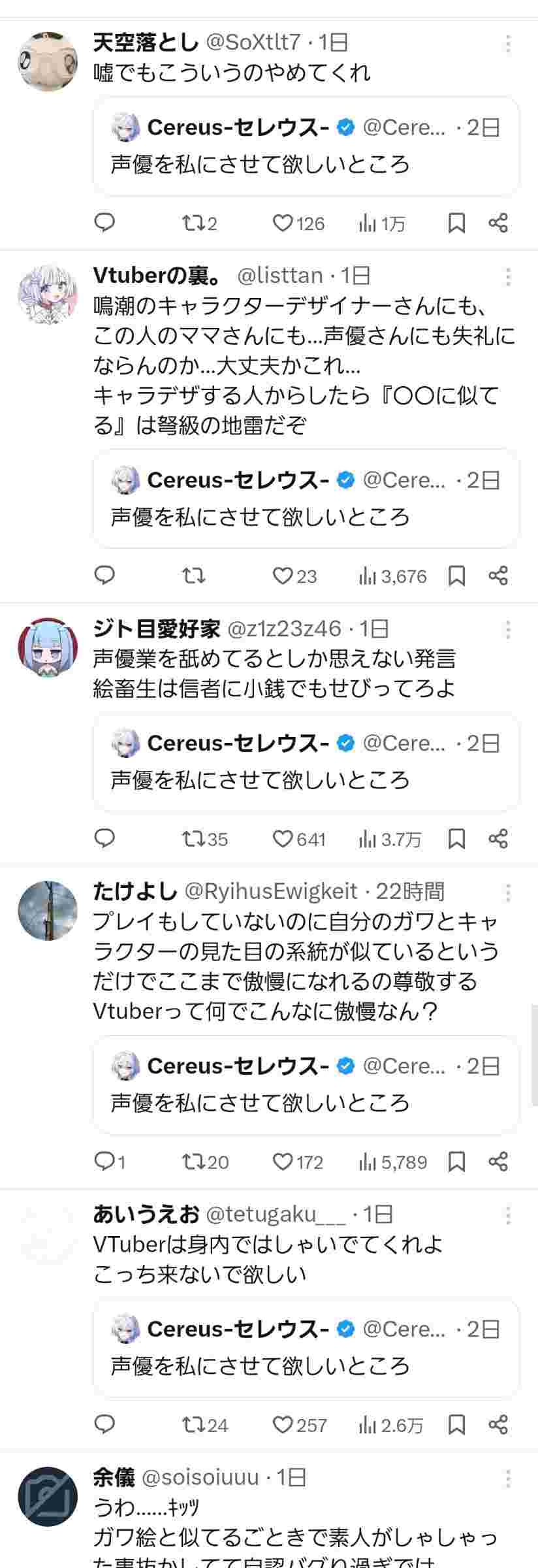Share the post by ジト目愛好家
The width and height of the screenshot is (538, 1568).
tap(498, 839)
